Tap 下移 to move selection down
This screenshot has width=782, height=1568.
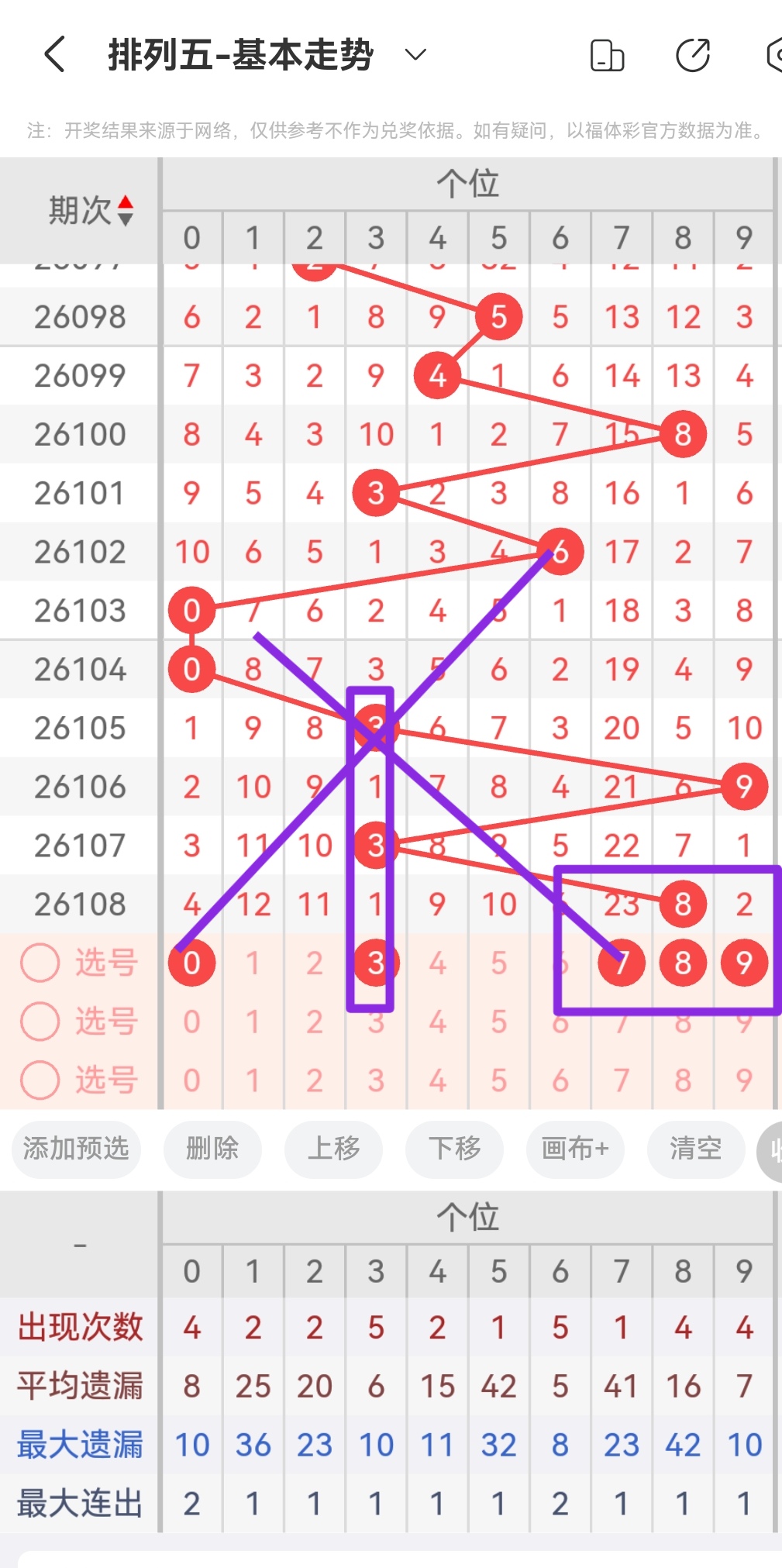click(x=454, y=1150)
